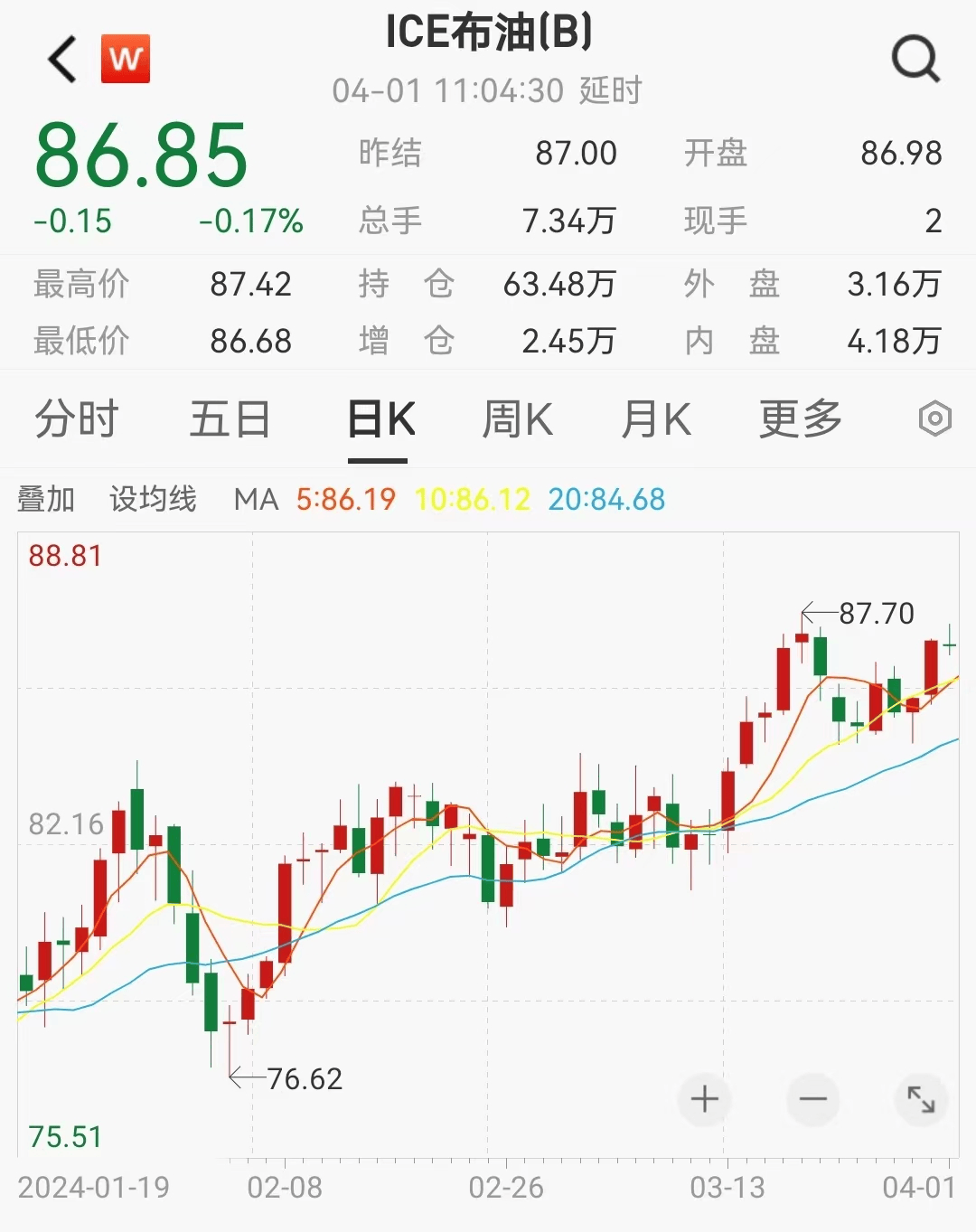The height and width of the screenshot is (1232, 976).
Task: Open search with the magnifier icon
Action: (915, 58)
